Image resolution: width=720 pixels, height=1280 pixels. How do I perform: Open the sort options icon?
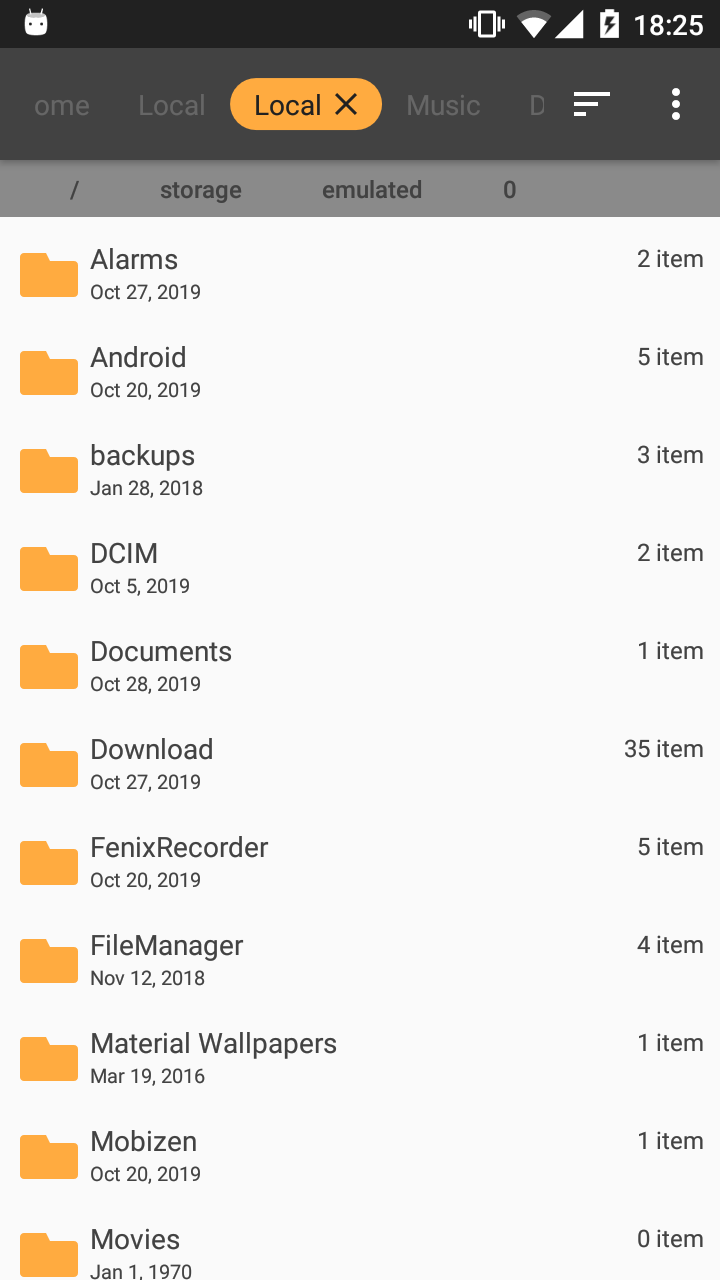tap(591, 104)
